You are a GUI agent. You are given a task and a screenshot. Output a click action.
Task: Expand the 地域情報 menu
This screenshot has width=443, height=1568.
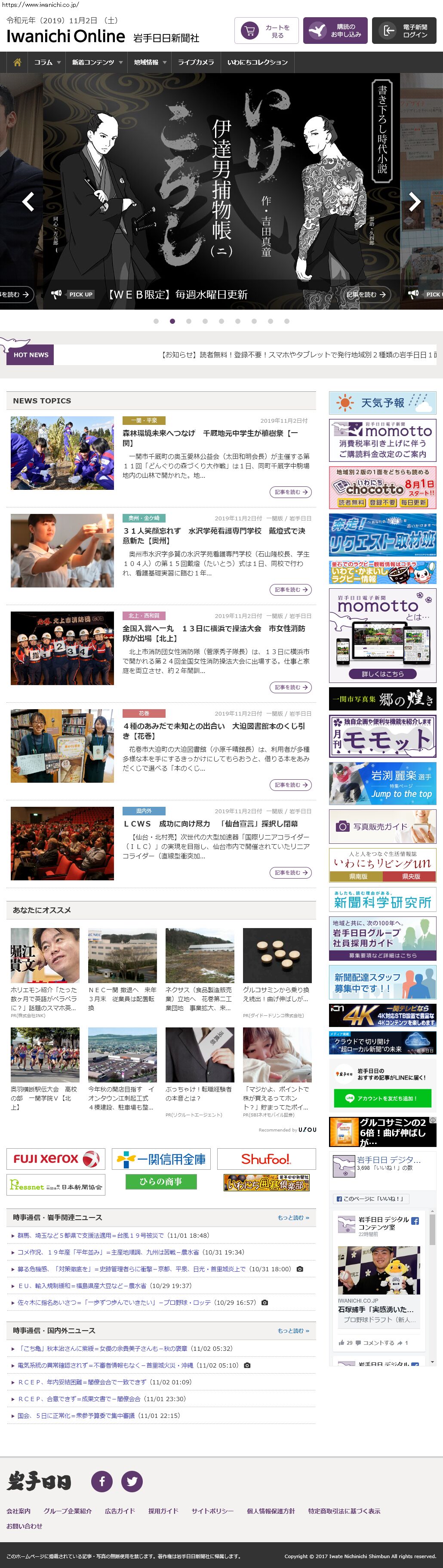(150, 62)
